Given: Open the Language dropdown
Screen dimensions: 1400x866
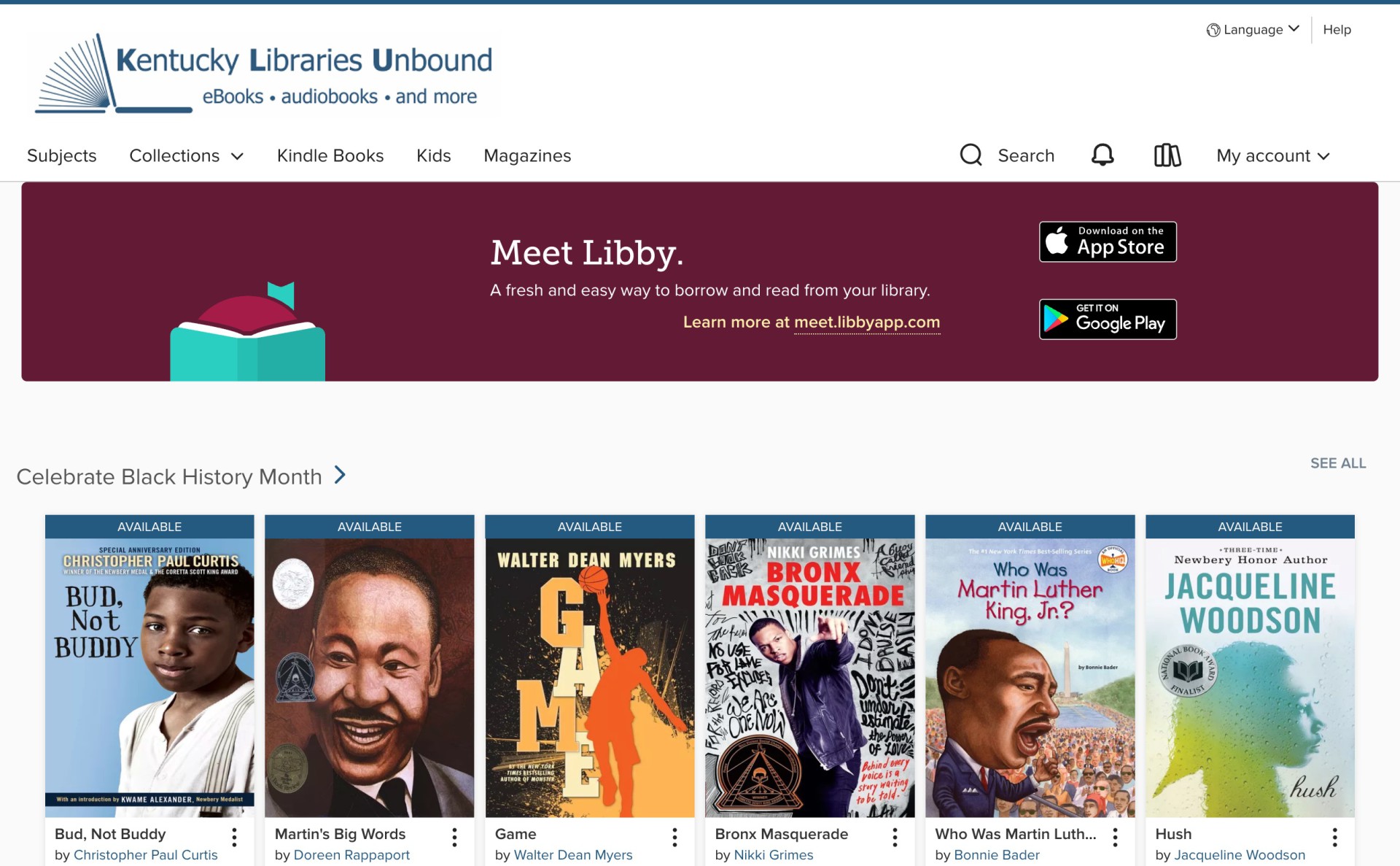Looking at the screenshot, I should (x=1253, y=30).
